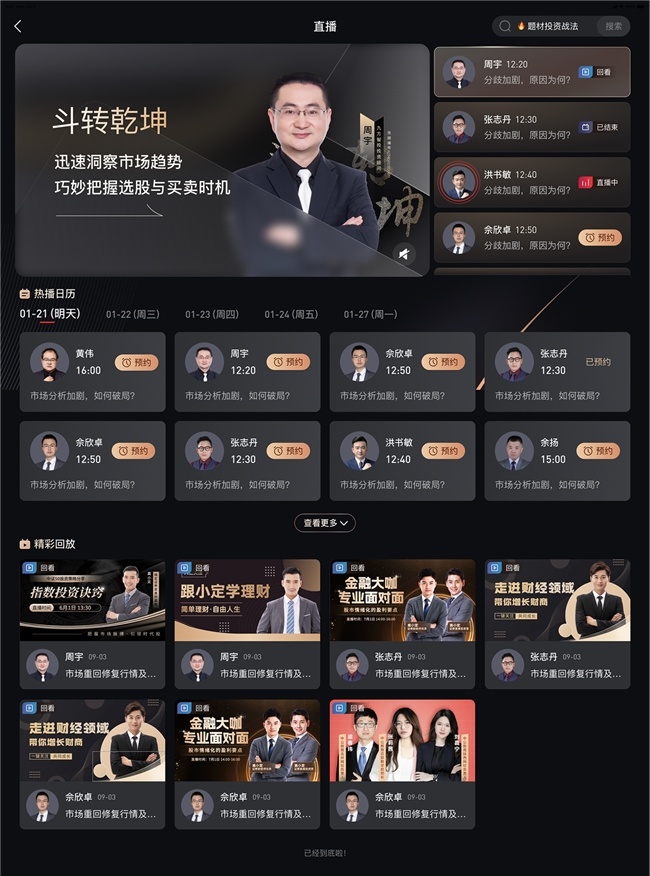Image resolution: width=650 pixels, height=876 pixels.
Task: Choose the 01-27 (周一) date tab
Action: 370,314
